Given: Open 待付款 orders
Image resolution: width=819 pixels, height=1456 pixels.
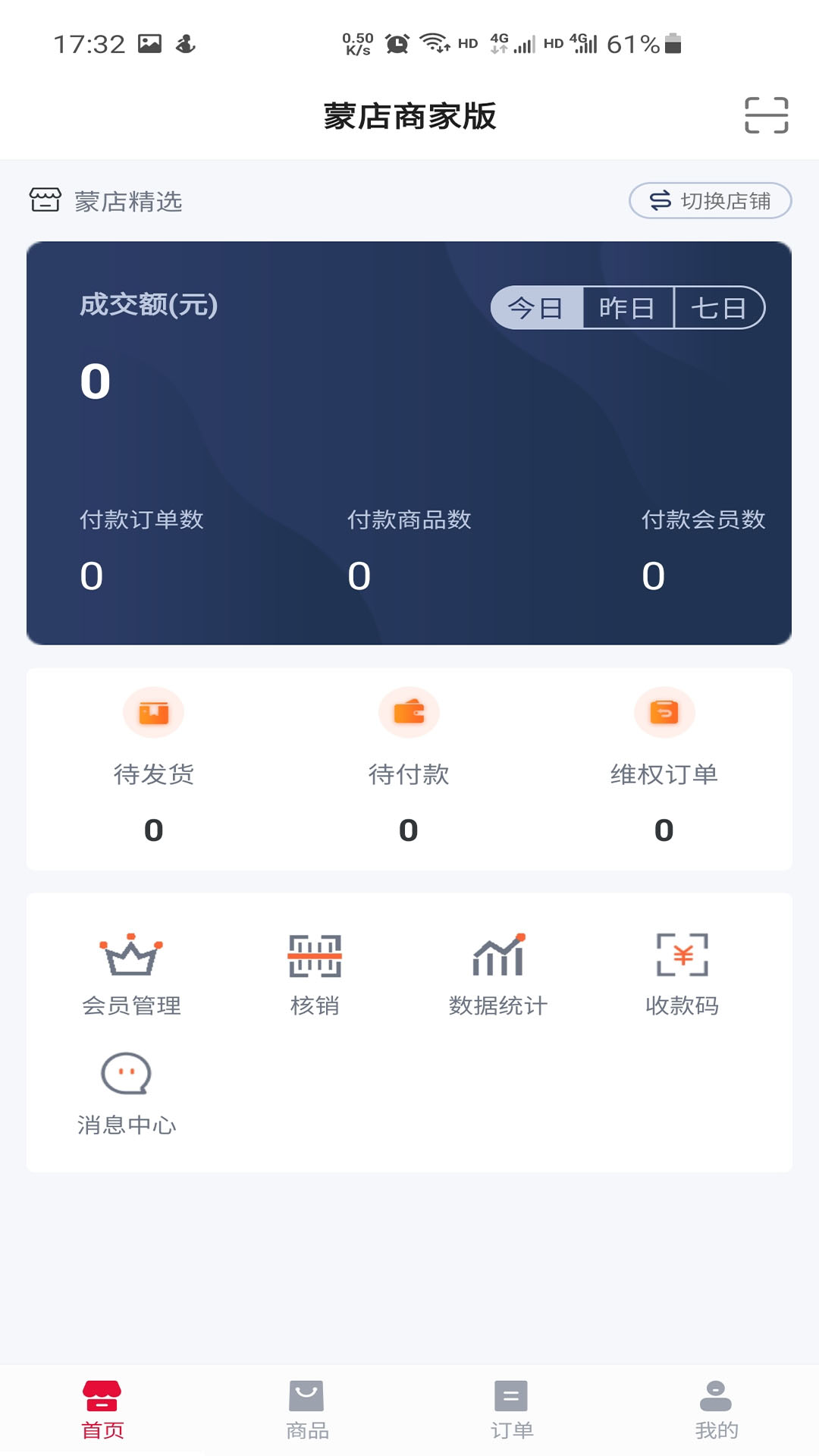Looking at the screenshot, I should [x=409, y=766].
